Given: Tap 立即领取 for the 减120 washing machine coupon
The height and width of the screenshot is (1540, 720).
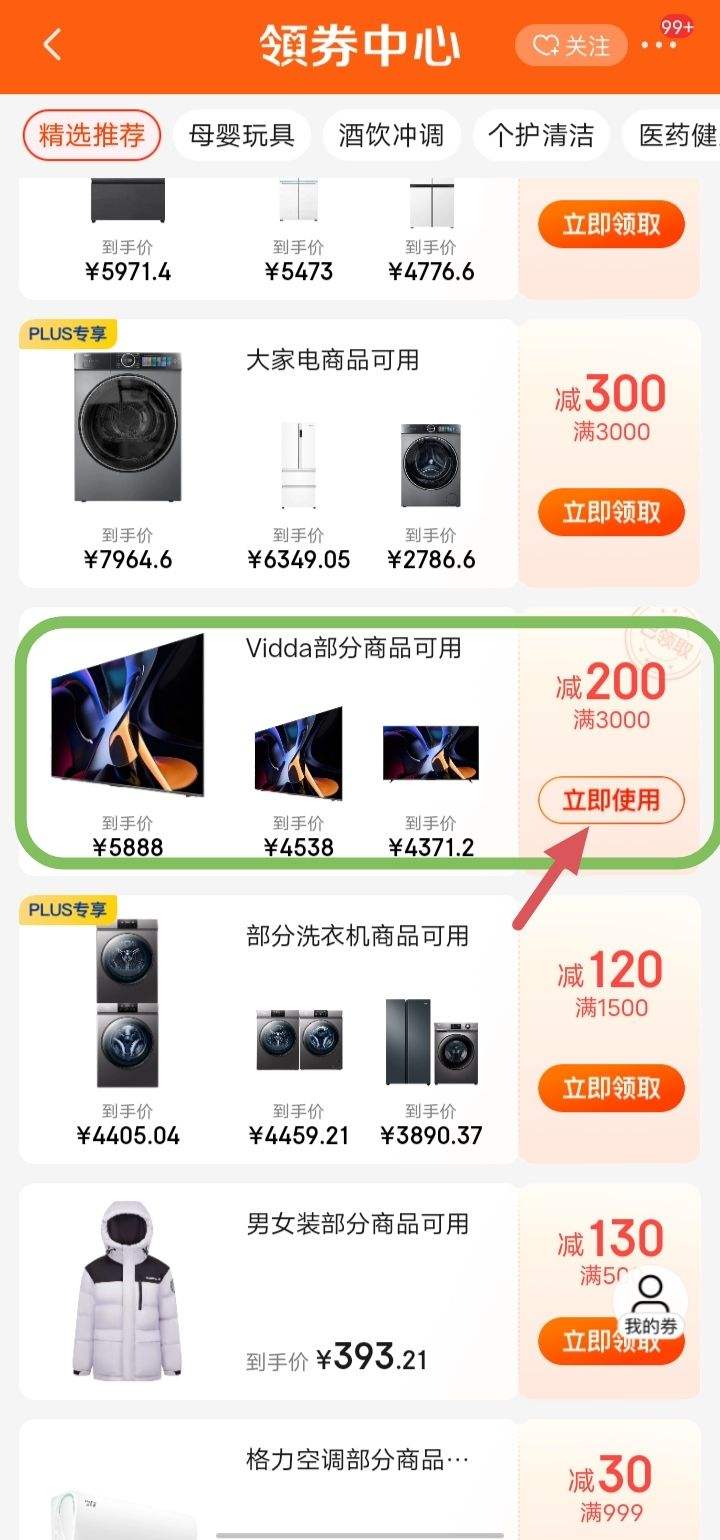Looking at the screenshot, I should tap(611, 1088).
